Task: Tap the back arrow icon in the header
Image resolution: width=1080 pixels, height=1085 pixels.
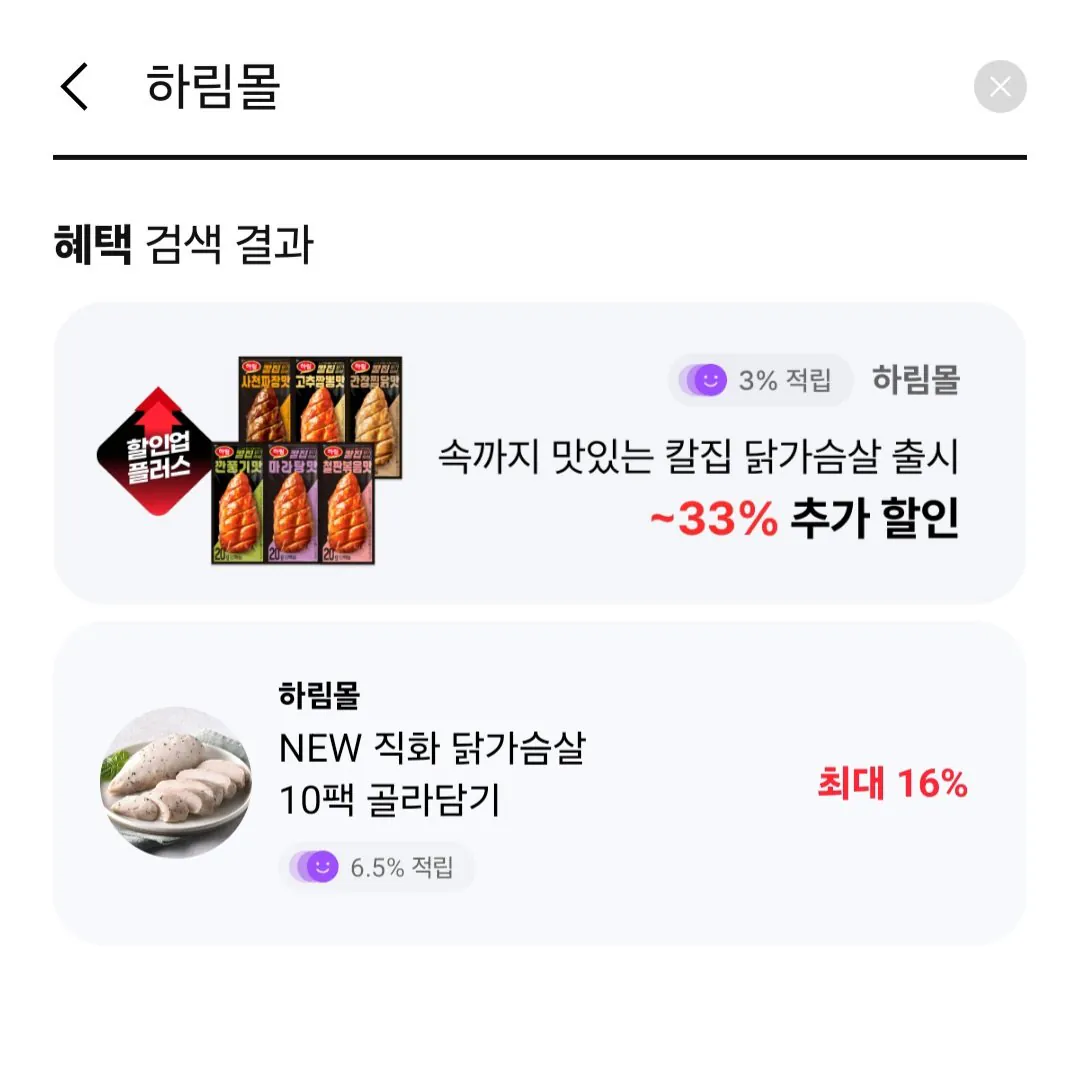Action: click(73, 88)
